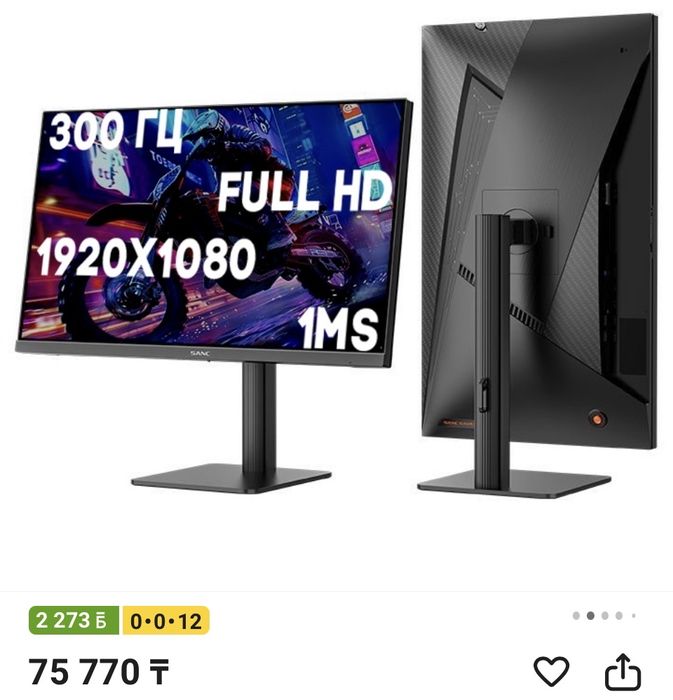Add the monitor to favorites
The height and width of the screenshot is (700, 673).
pos(551,671)
